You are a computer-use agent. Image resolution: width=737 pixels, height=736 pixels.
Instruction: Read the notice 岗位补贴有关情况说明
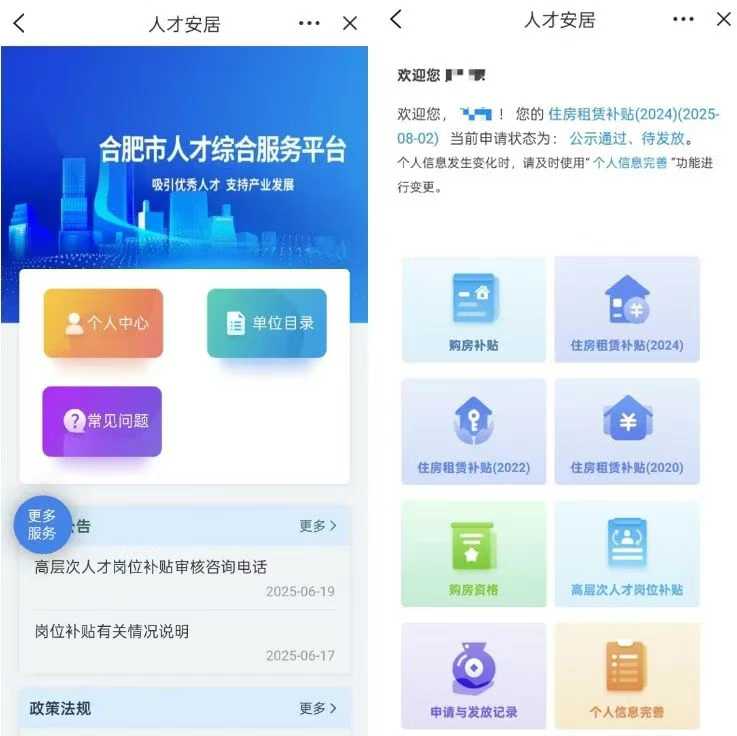pyautogui.click(x=112, y=631)
